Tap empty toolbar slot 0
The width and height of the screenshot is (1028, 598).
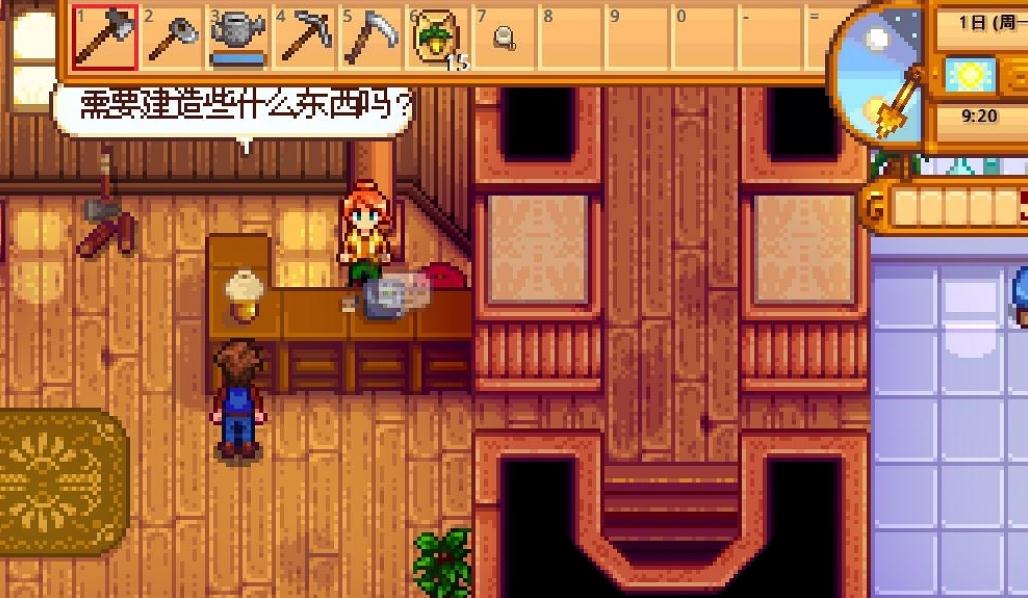tap(702, 37)
